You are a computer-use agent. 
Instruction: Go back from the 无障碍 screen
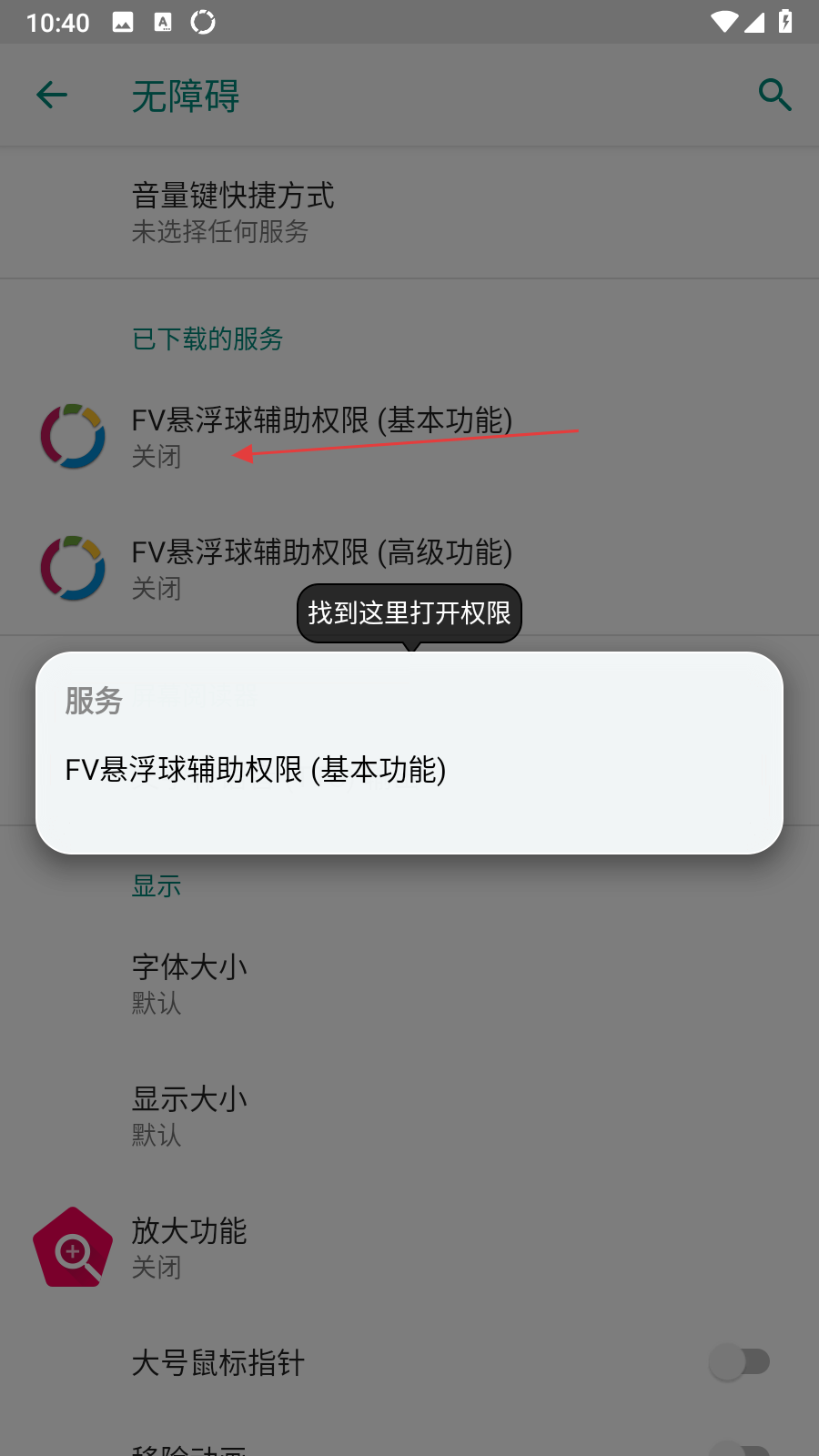[52, 95]
